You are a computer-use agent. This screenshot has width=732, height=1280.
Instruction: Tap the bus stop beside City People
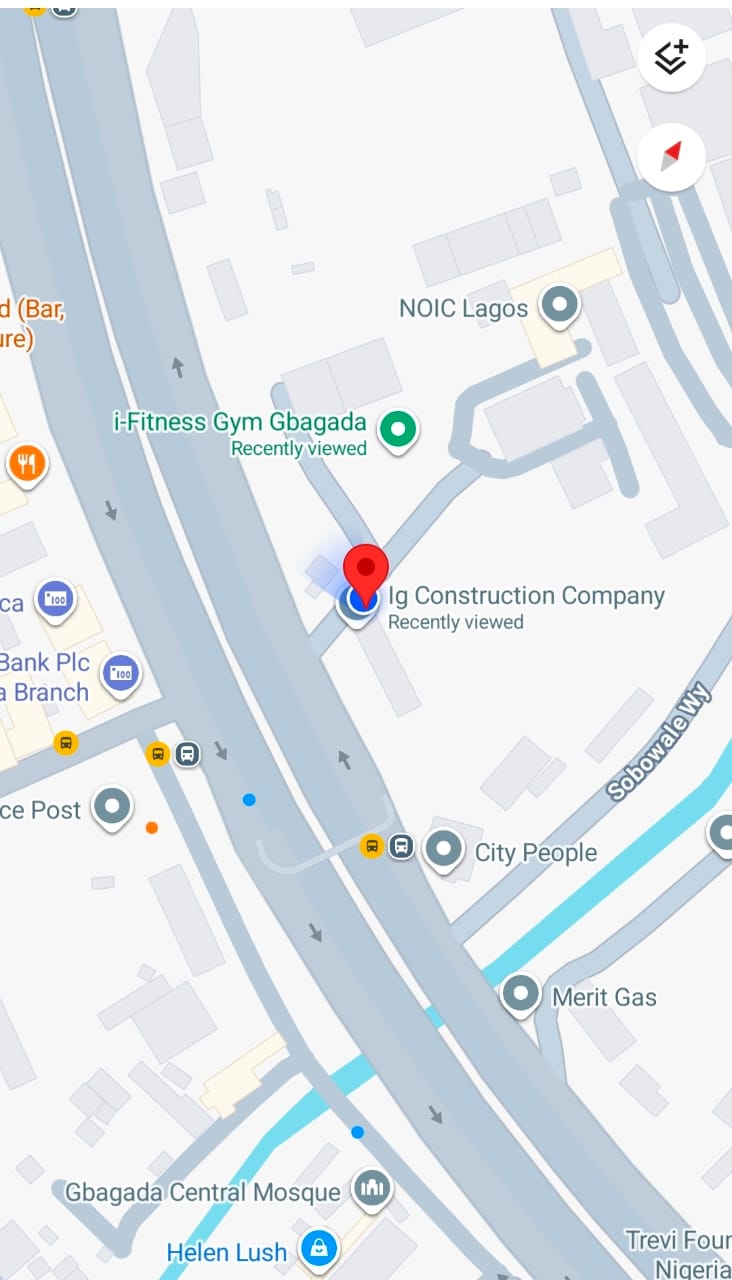pyautogui.click(x=401, y=846)
